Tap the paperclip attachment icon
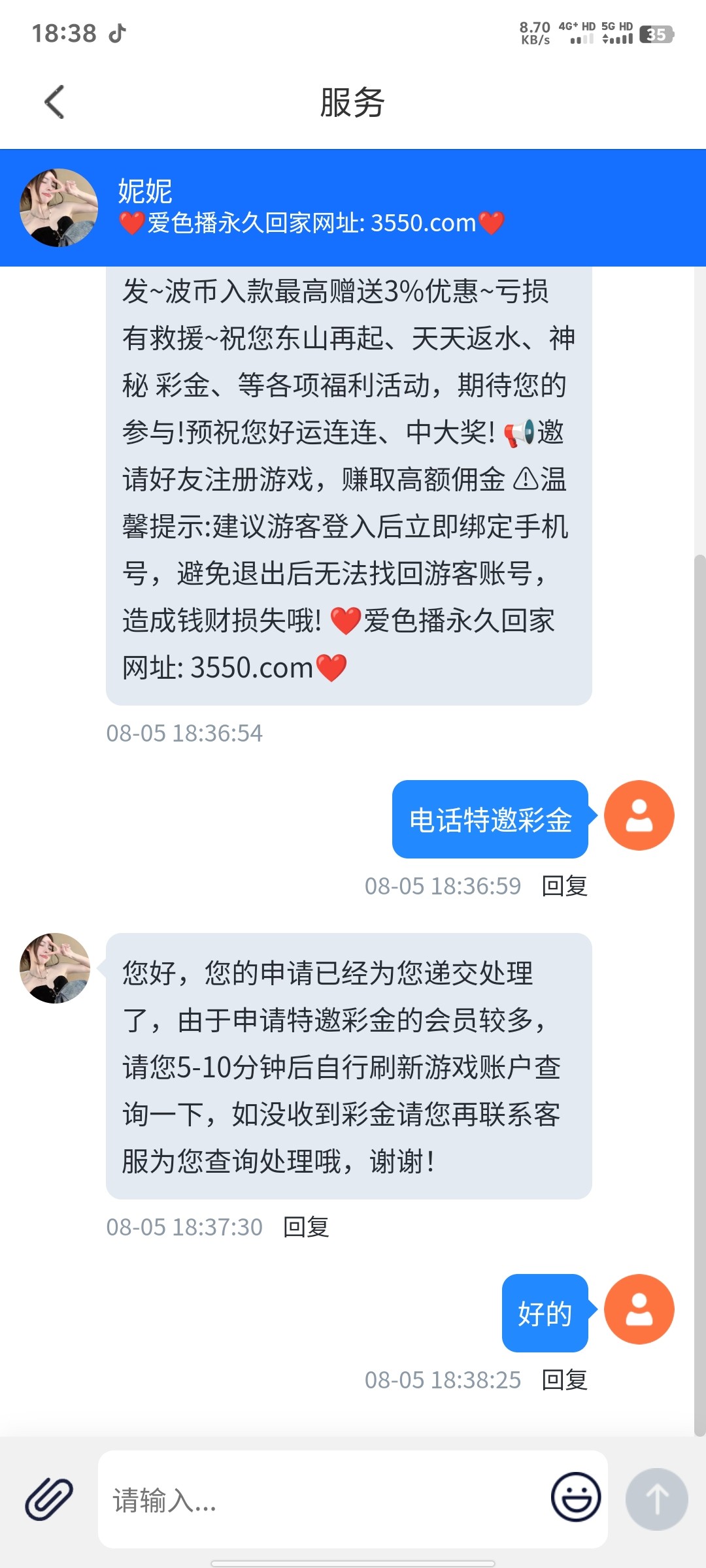Screen dimensions: 706x1568 [x=49, y=1499]
